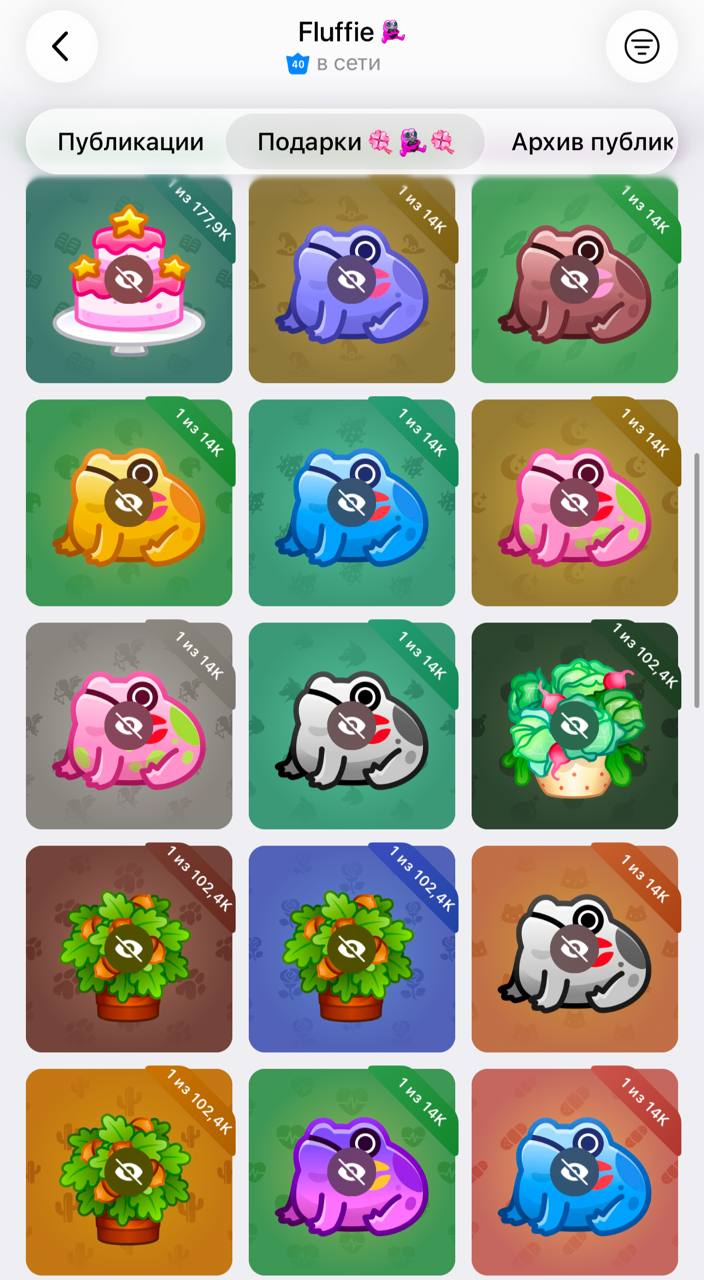The image size is (704, 1280).
Task: Open the potted plant on blue background
Action: (x=352, y=949)
